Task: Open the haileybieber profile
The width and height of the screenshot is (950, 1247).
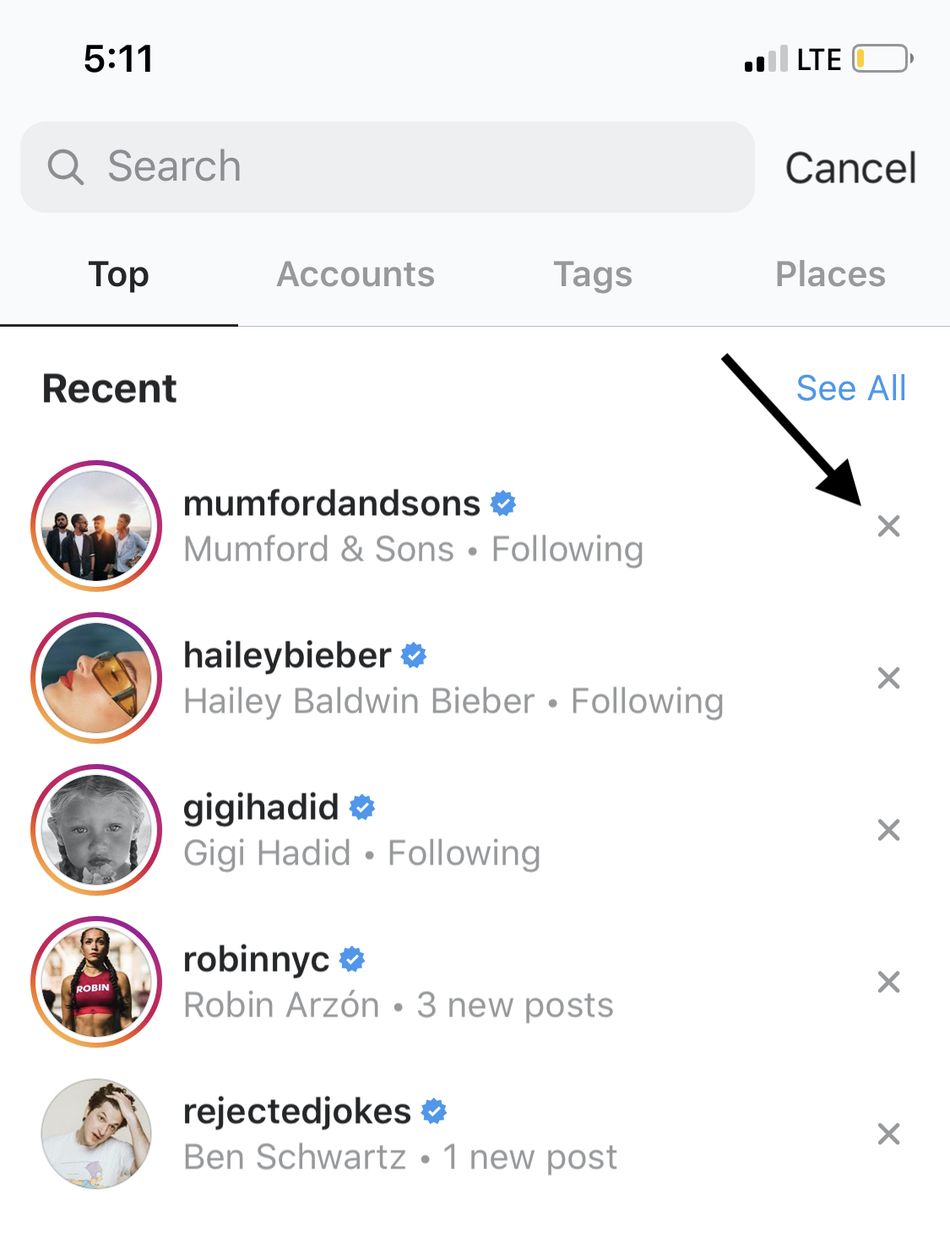Action: tap(287, 656)
